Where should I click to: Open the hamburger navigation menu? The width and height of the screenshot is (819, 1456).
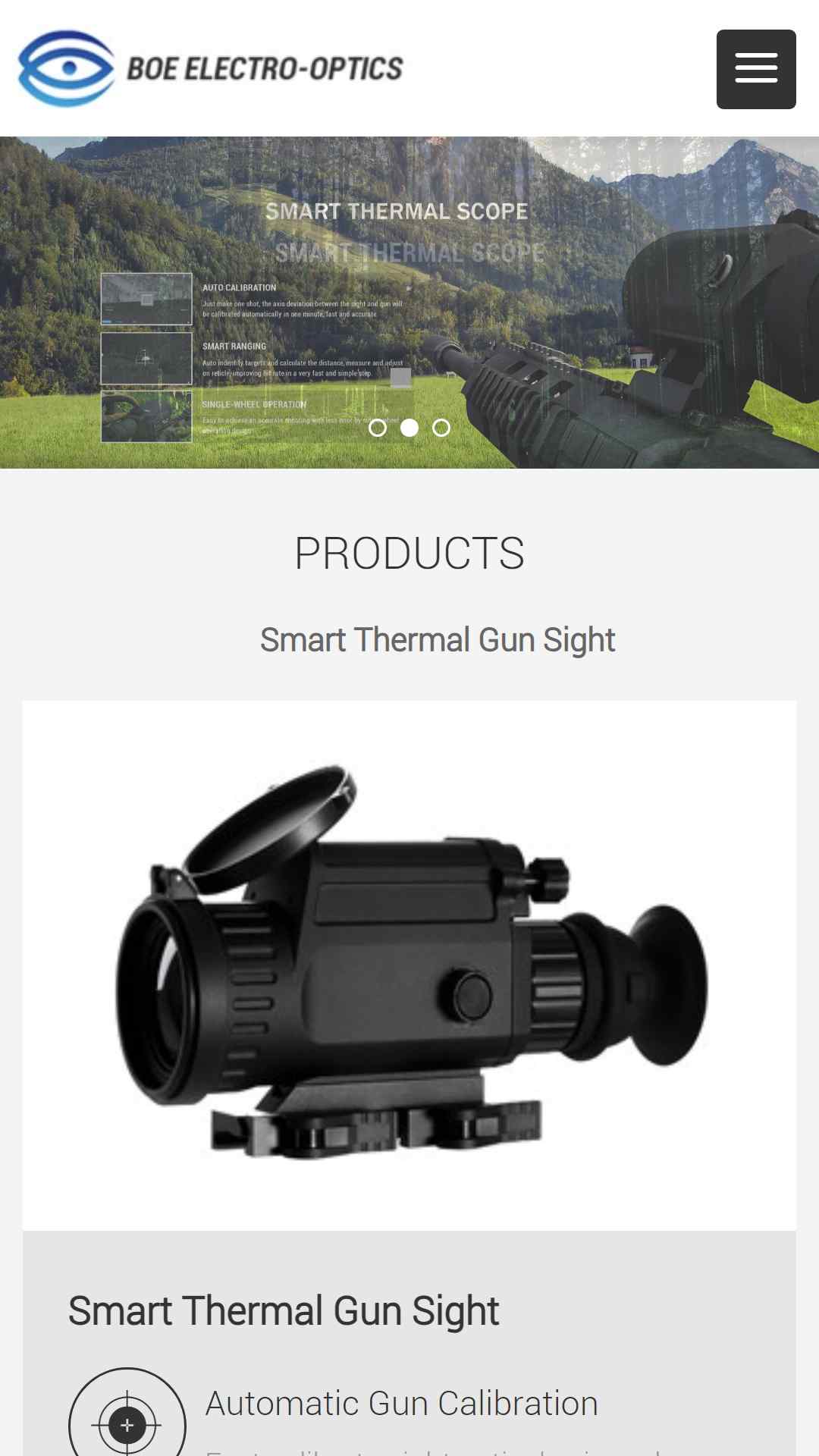756,69
